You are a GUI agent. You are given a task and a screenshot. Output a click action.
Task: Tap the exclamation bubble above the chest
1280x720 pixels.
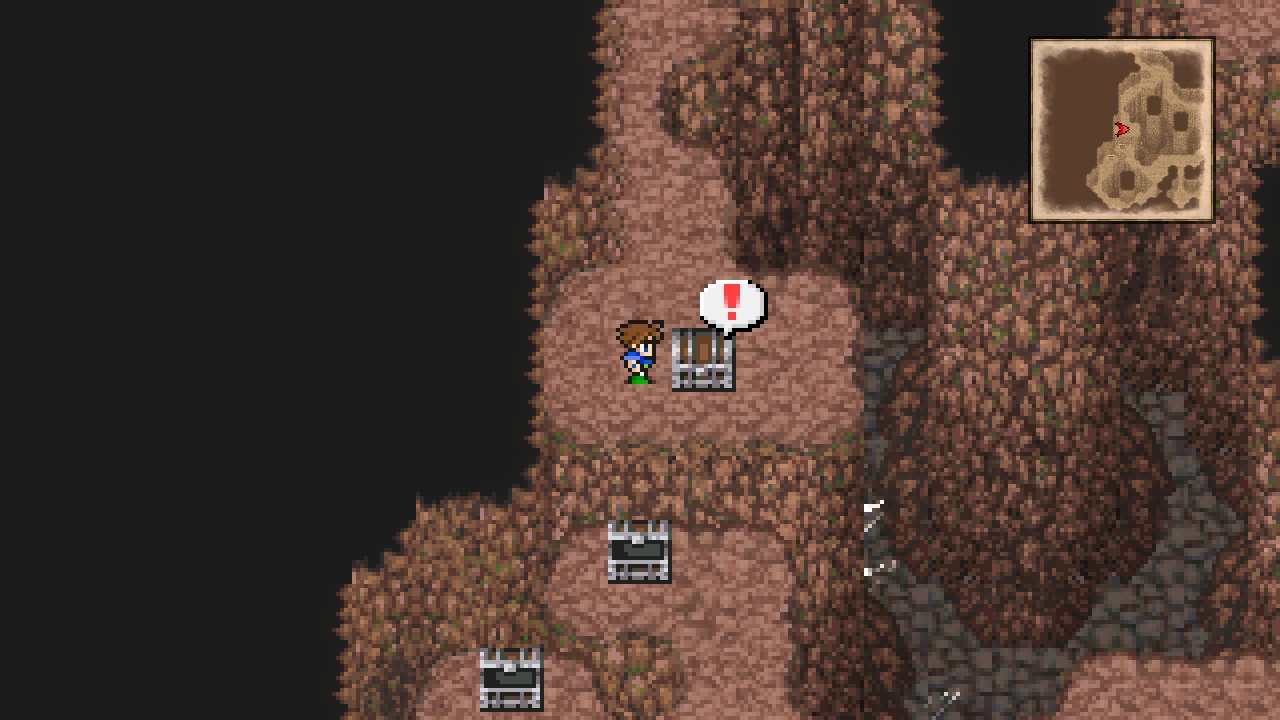pyautogui.click(x=732, y=304)
